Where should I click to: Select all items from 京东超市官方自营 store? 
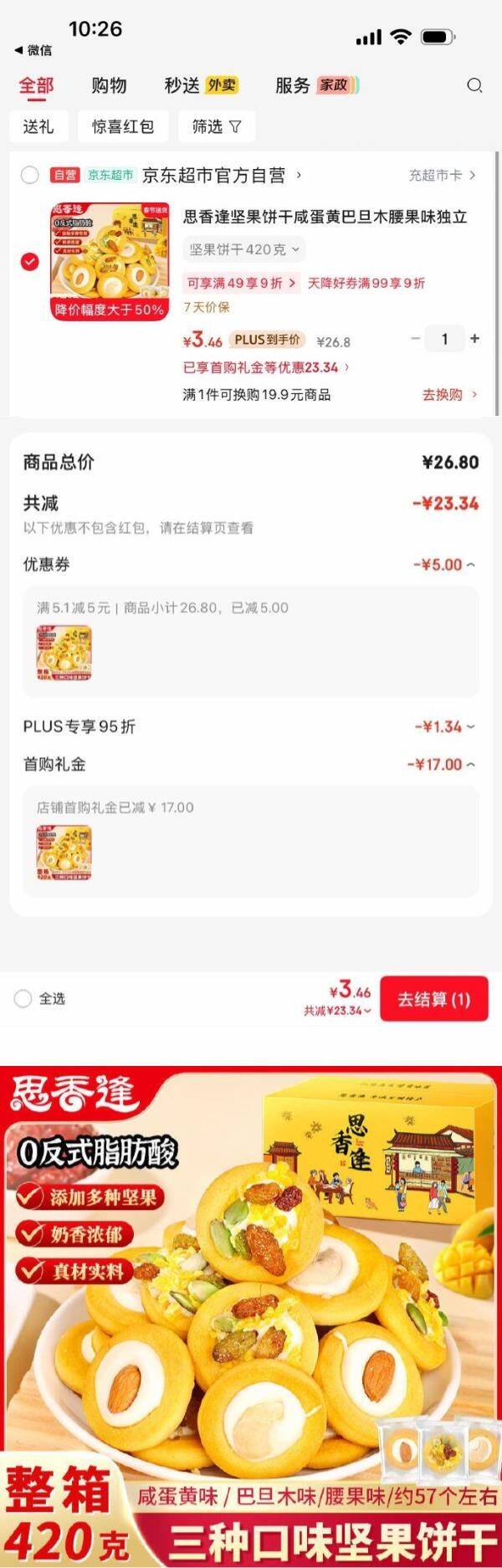(x=30, y=175)
